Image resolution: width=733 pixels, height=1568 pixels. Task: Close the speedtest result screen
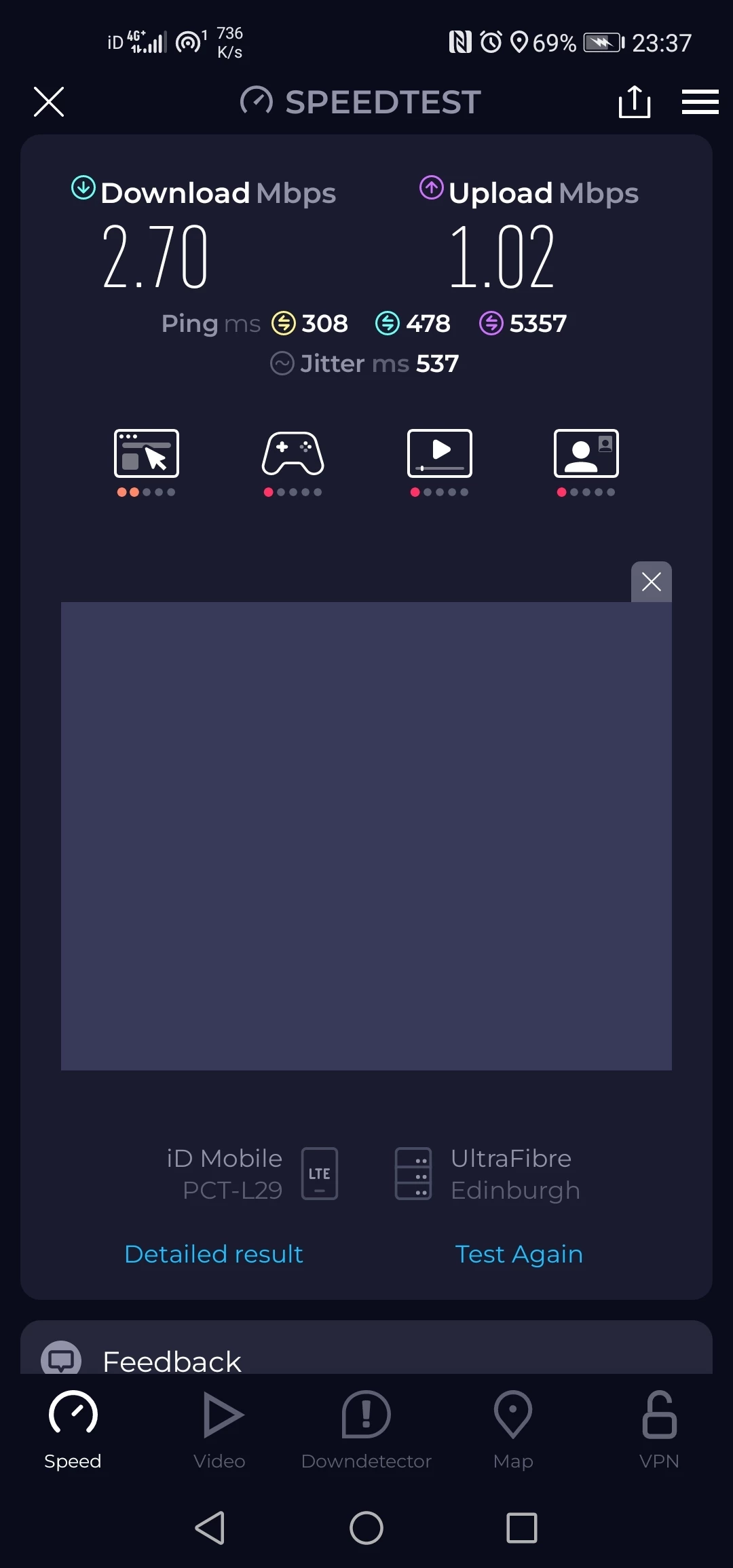pos(49,102)
